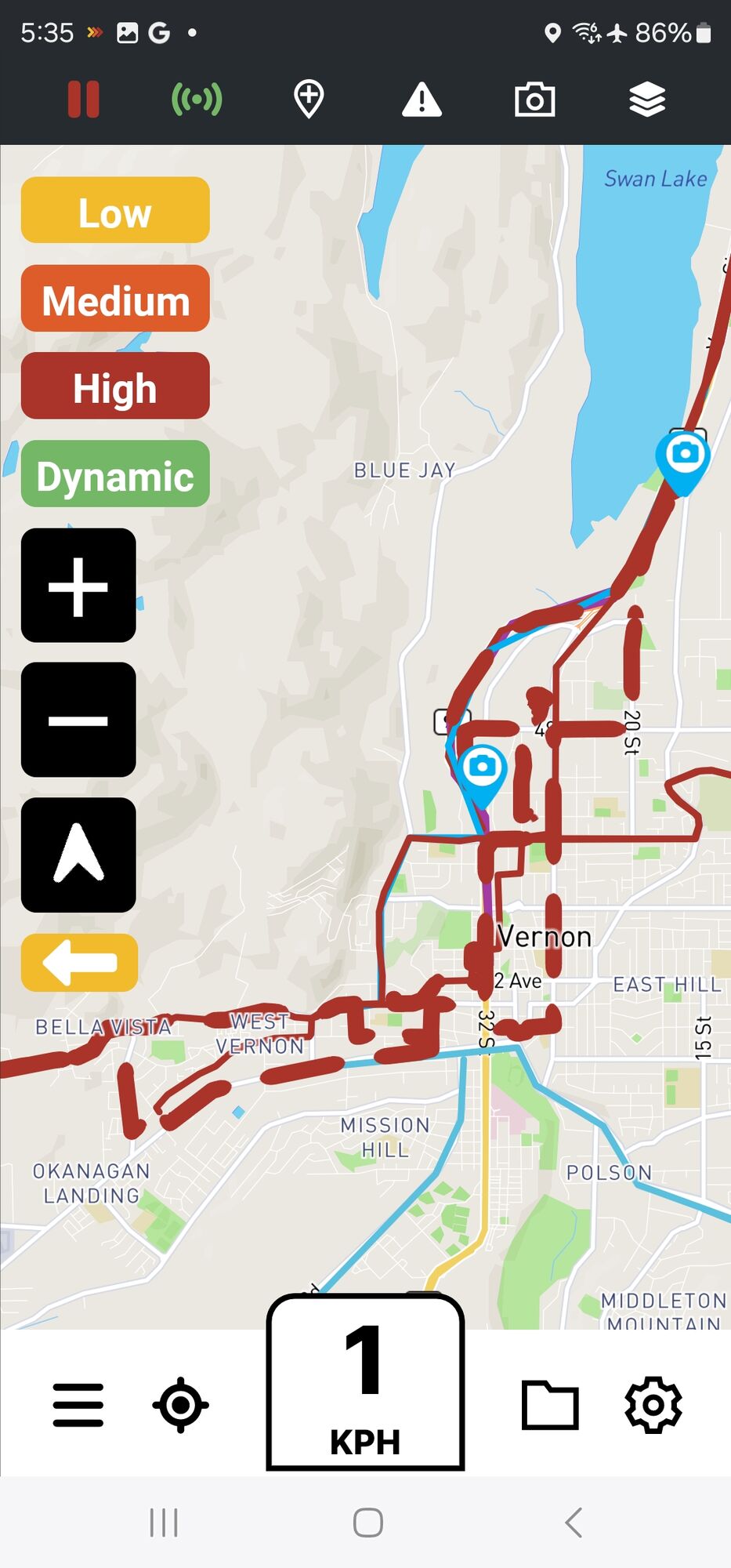Center the map on my location

pos(181,1405)
